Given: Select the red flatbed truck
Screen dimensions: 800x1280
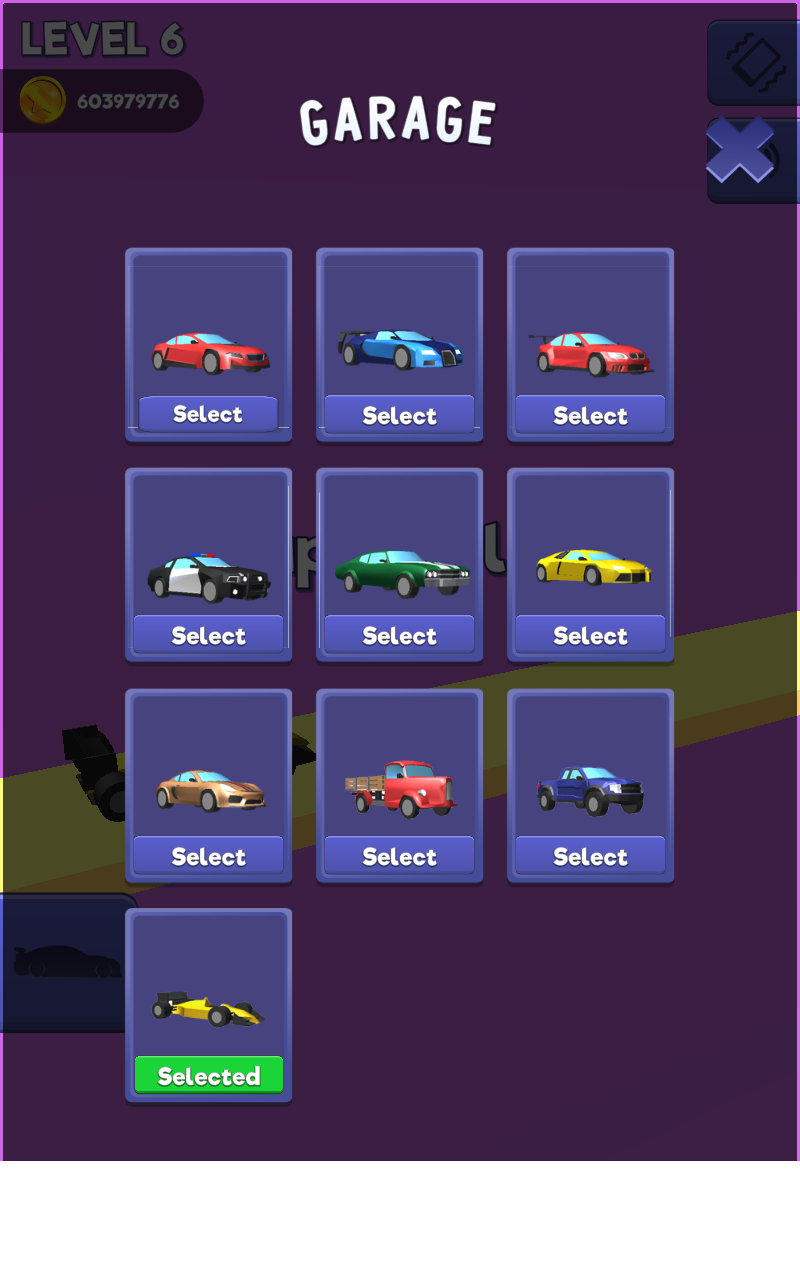Looking at the screenshot, I should (399, 856).
